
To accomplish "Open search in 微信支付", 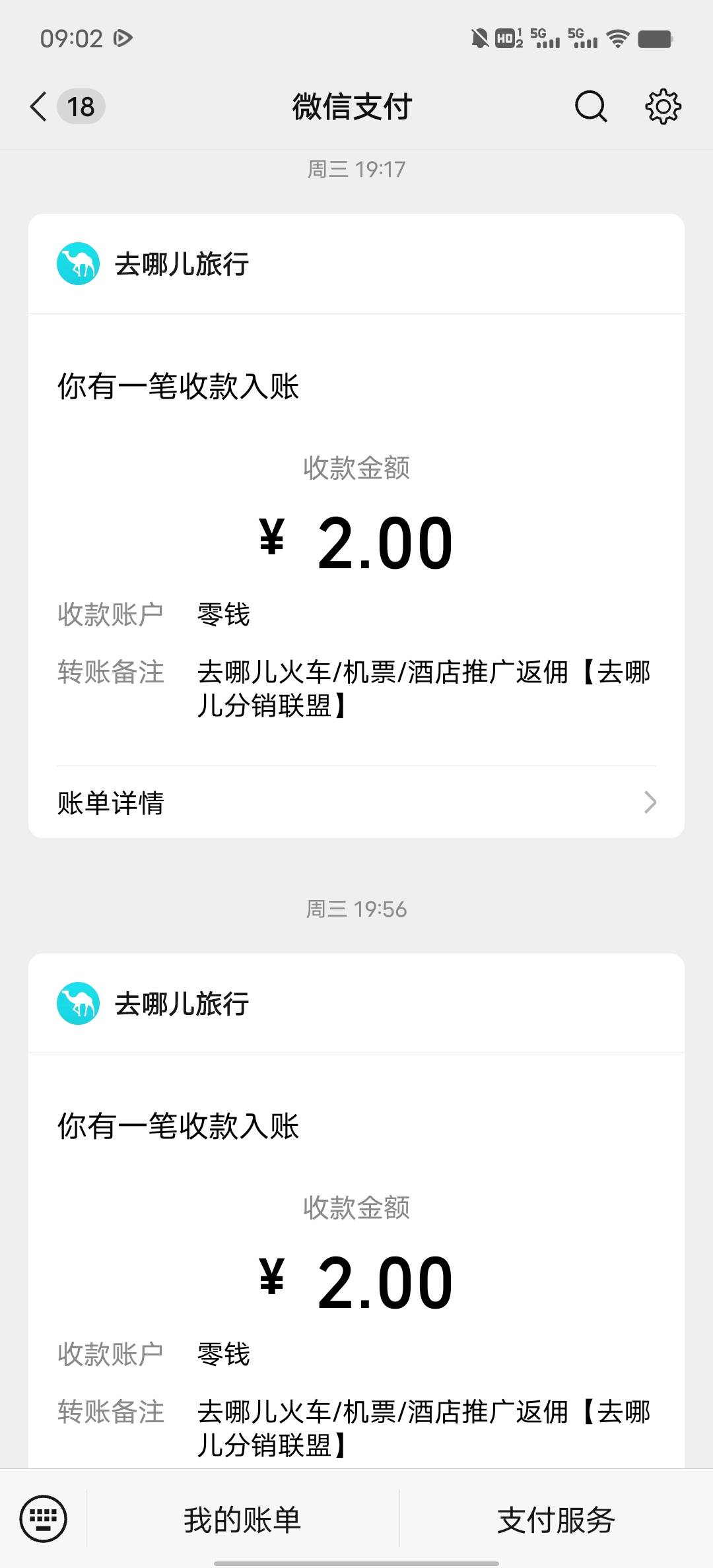I will click(591, 106).
